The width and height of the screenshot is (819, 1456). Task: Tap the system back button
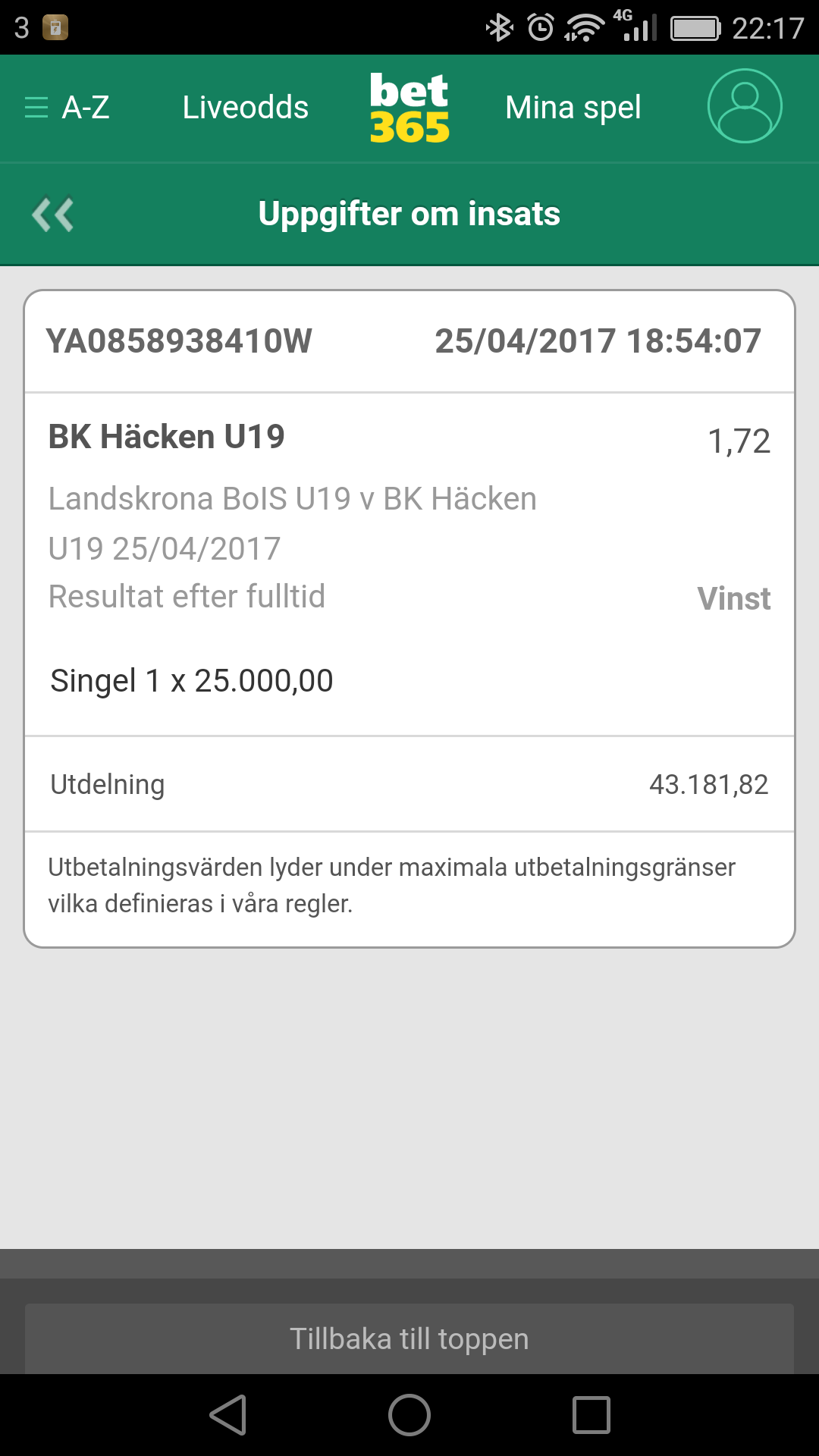[x=227, y=1415]
